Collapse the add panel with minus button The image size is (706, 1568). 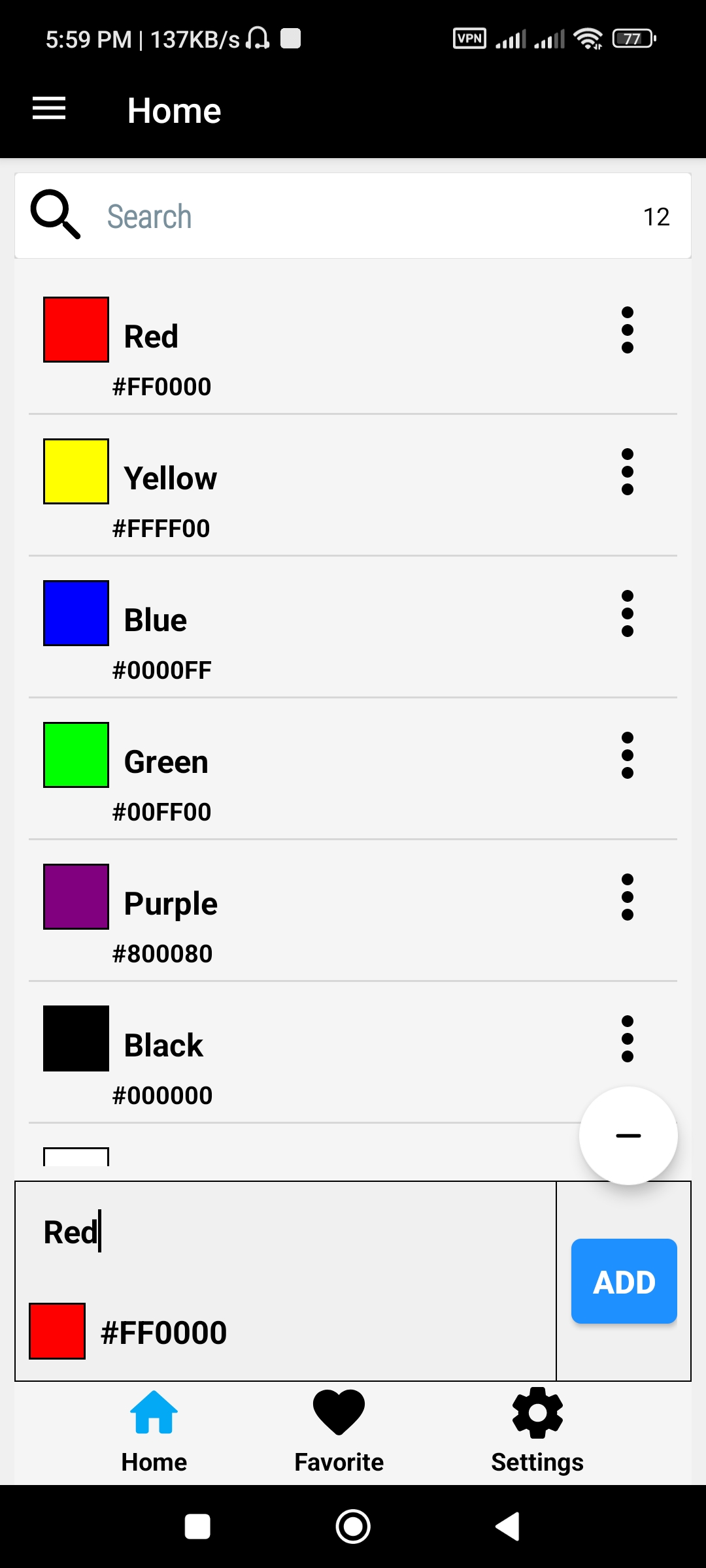point(628,1135)
